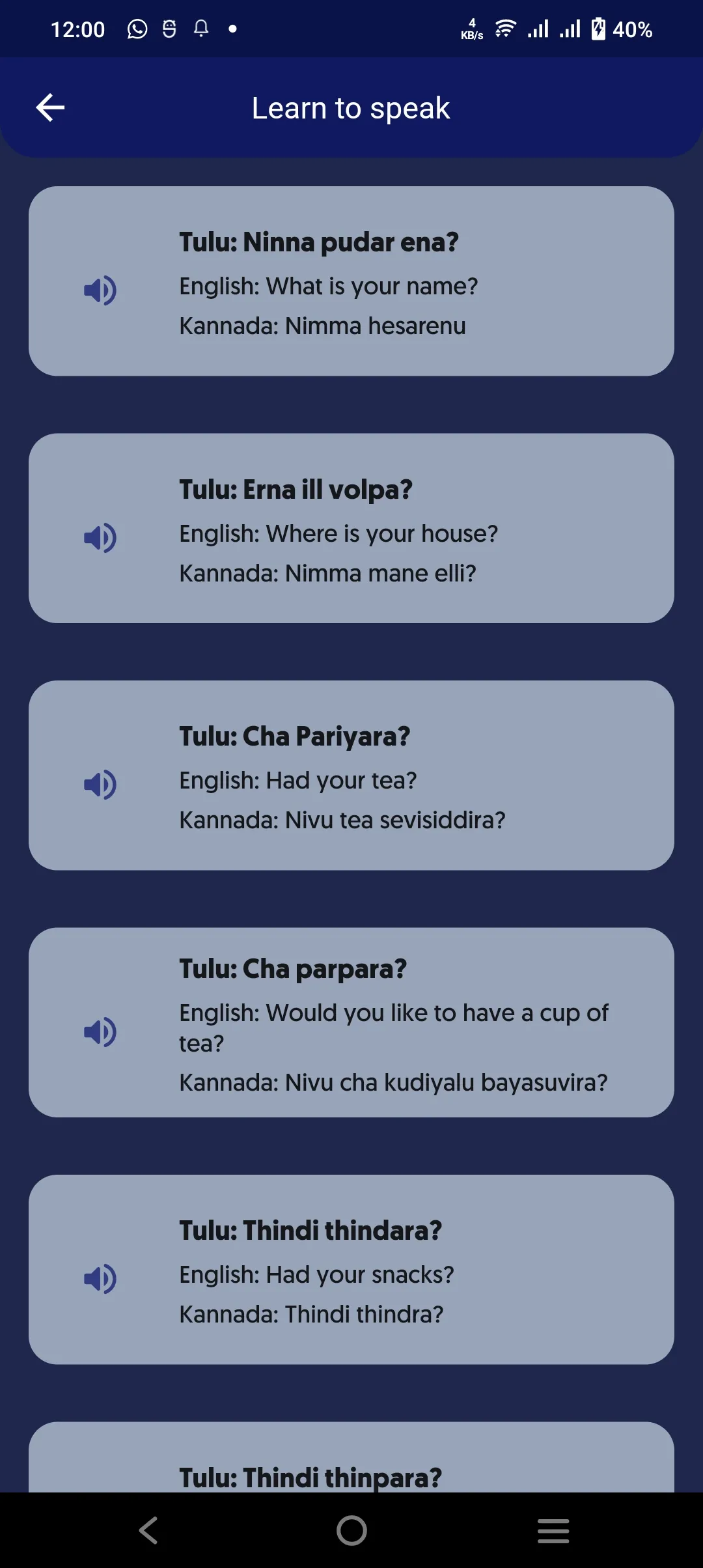This screenshot has height=1568, width=703.
Task: Play the 'Cha parpara?' speaker icon
Action: click(100, 1031)
